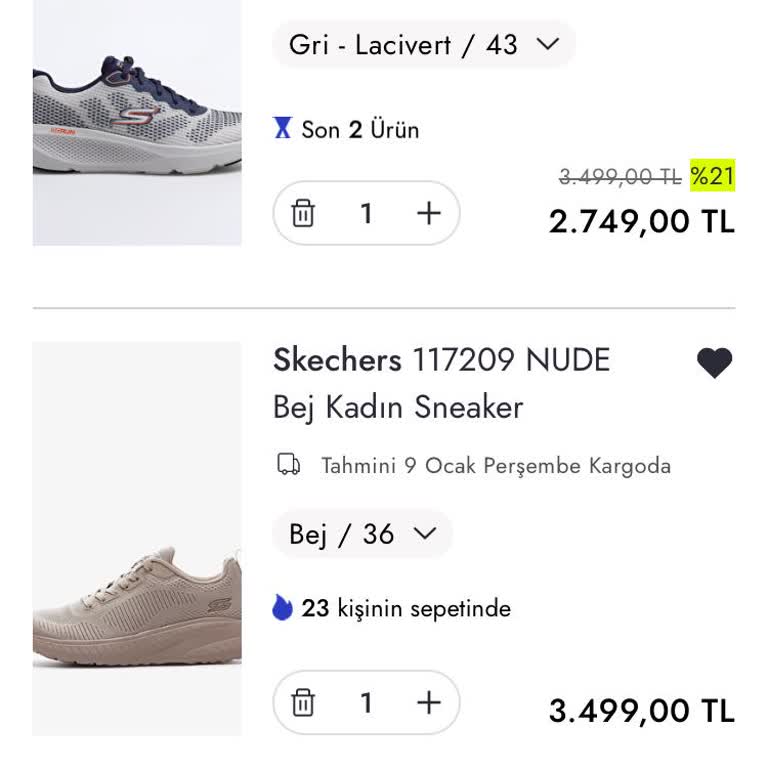Open Skechers 117209 NUDE Bej Kadın Sneaker
The height and width of the screenshot is (768, 768).
[x=441, y=383]
